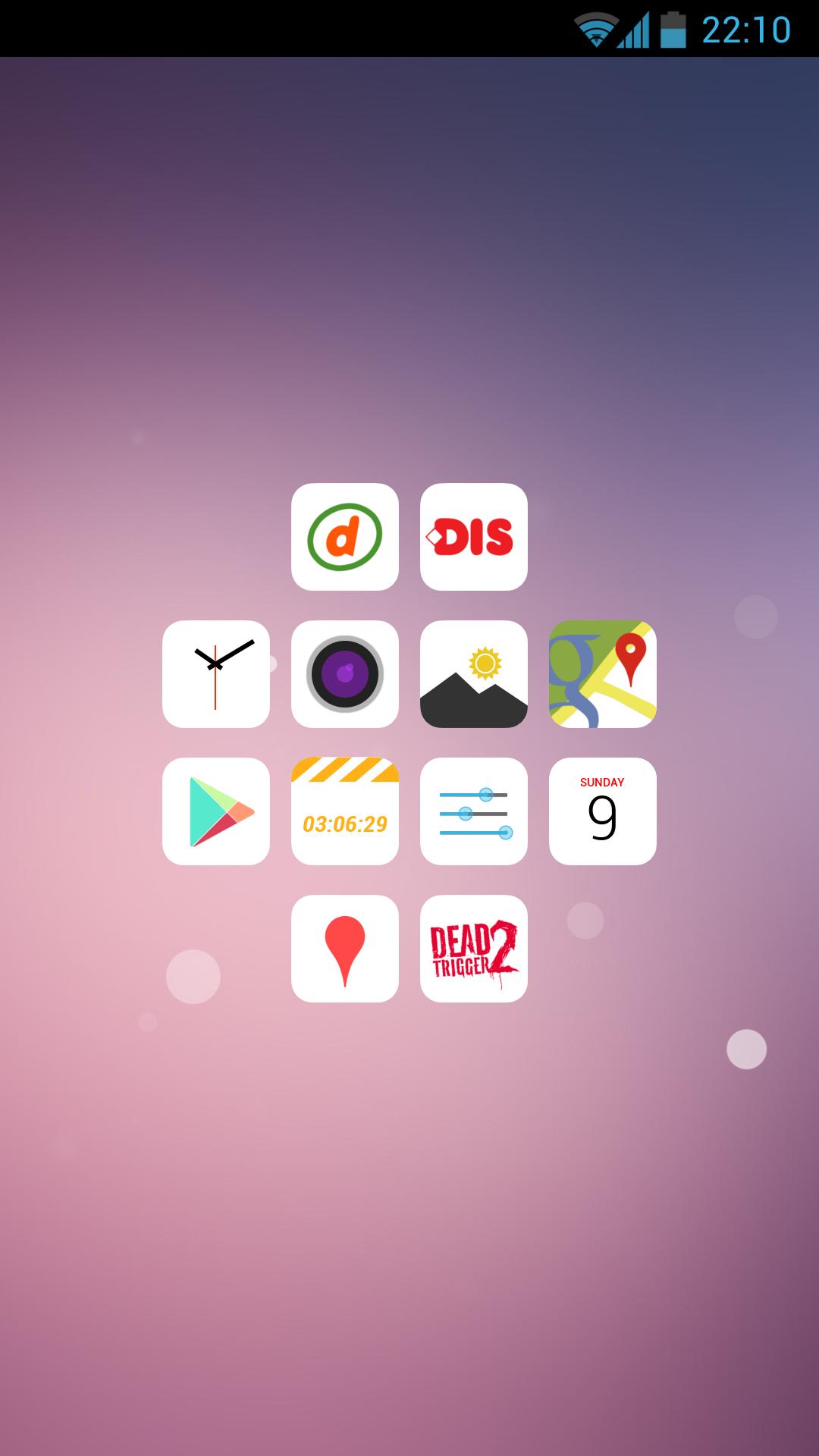
Task: Open the Clock app
Action: [x=216, y=674]
